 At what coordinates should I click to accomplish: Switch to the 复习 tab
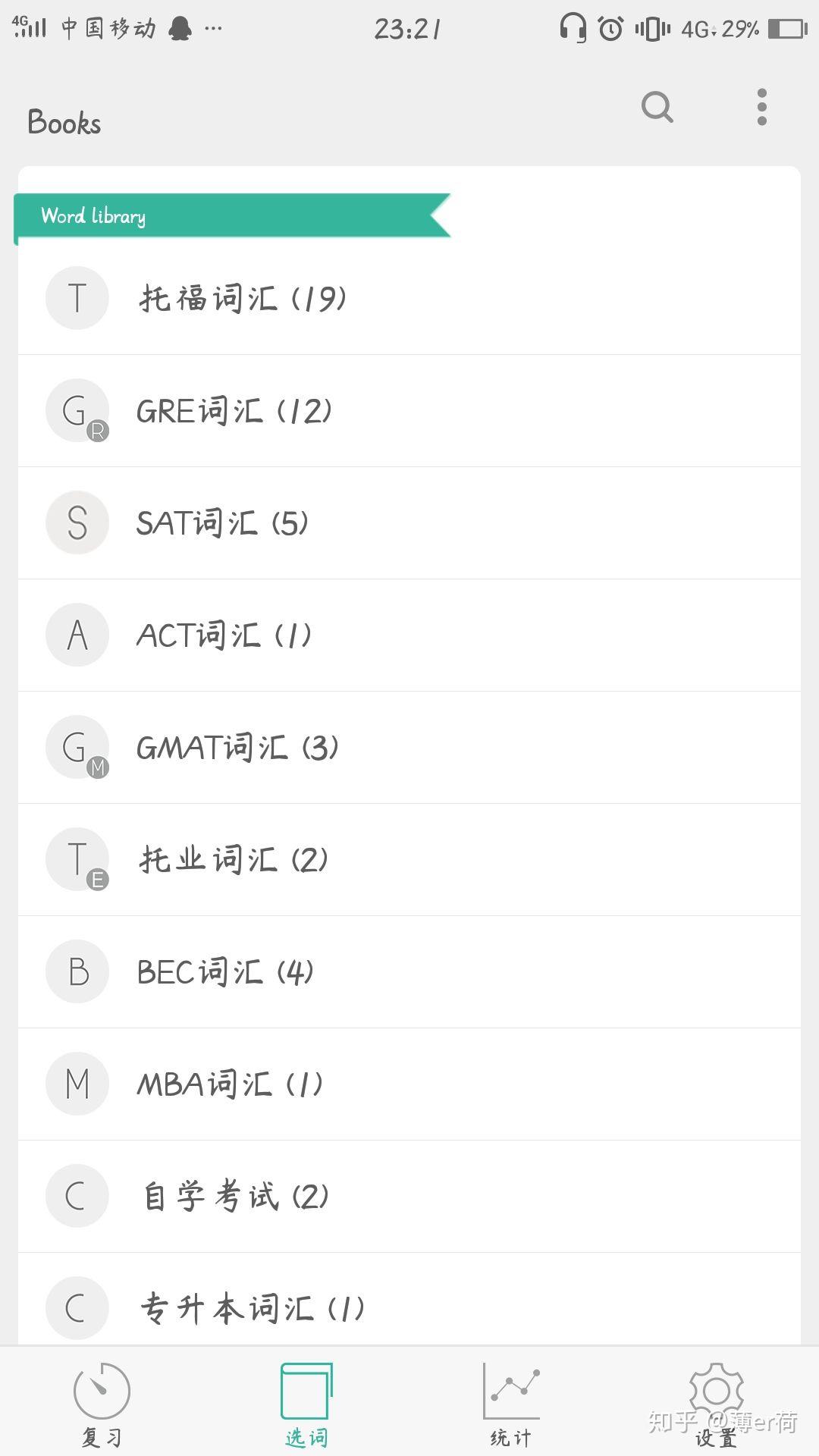[102, 1403]
